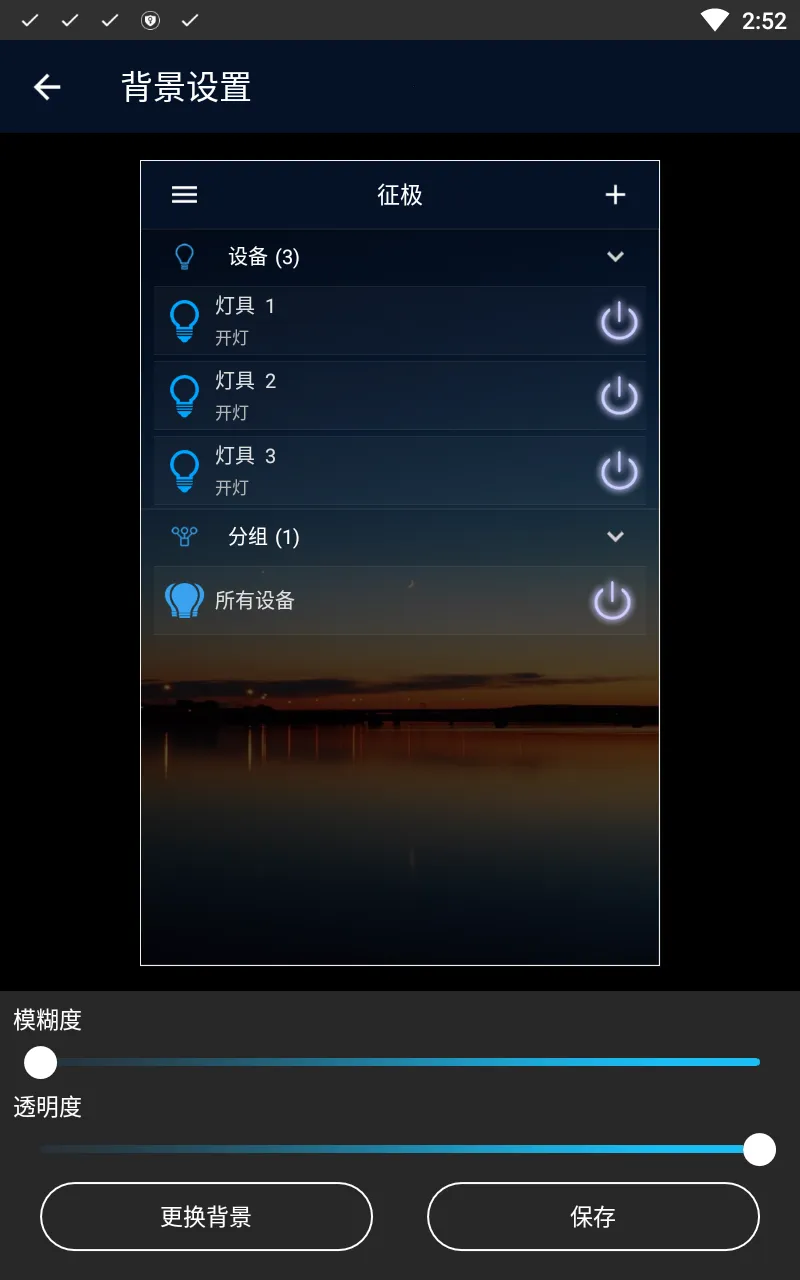Toggle power for 灯具 3
This screenshot has width=800, height=1280.
point(618,470)
